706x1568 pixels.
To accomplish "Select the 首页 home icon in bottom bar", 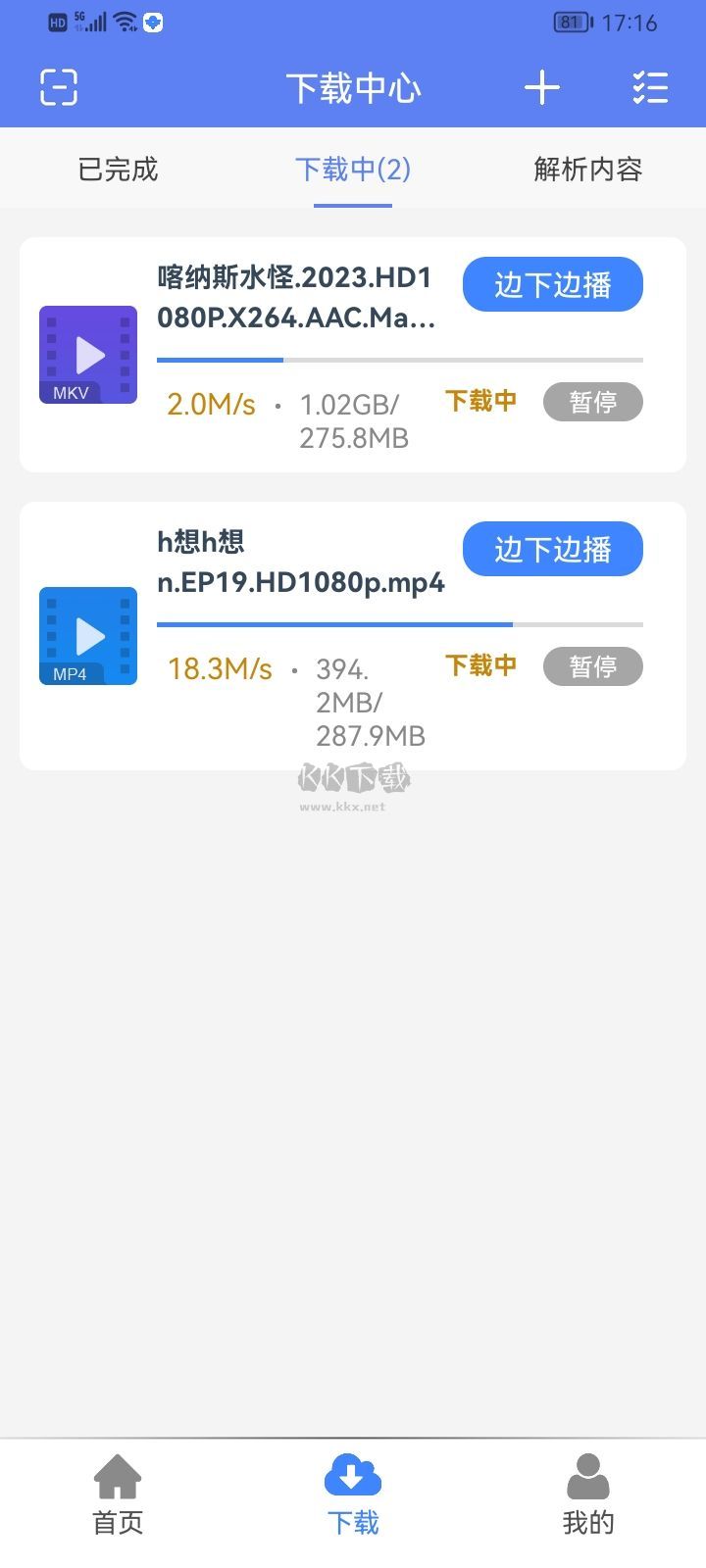I will click(117, 1476).
